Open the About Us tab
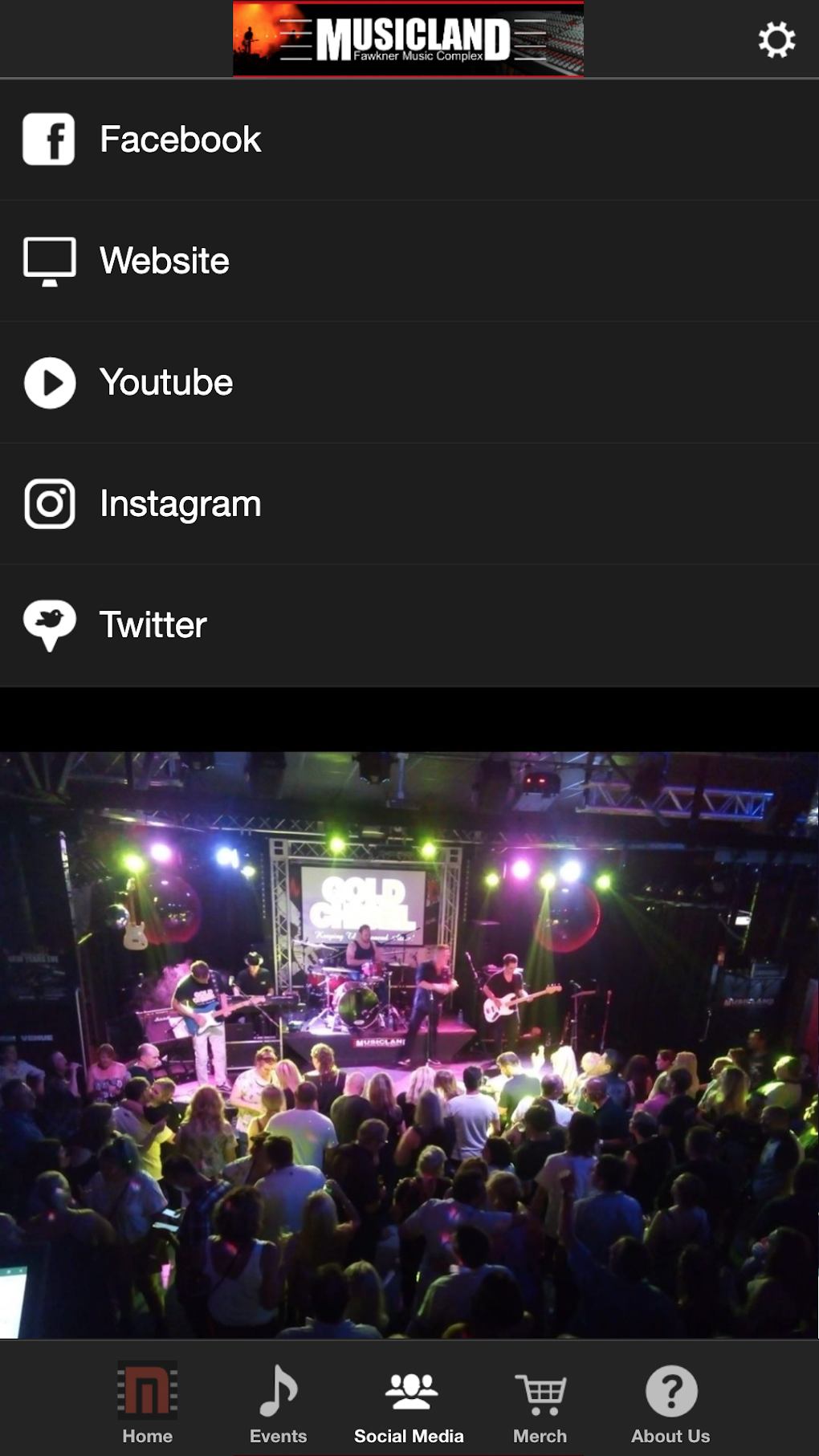This screenshot has width=819, height=1456. coord(670,1401)
